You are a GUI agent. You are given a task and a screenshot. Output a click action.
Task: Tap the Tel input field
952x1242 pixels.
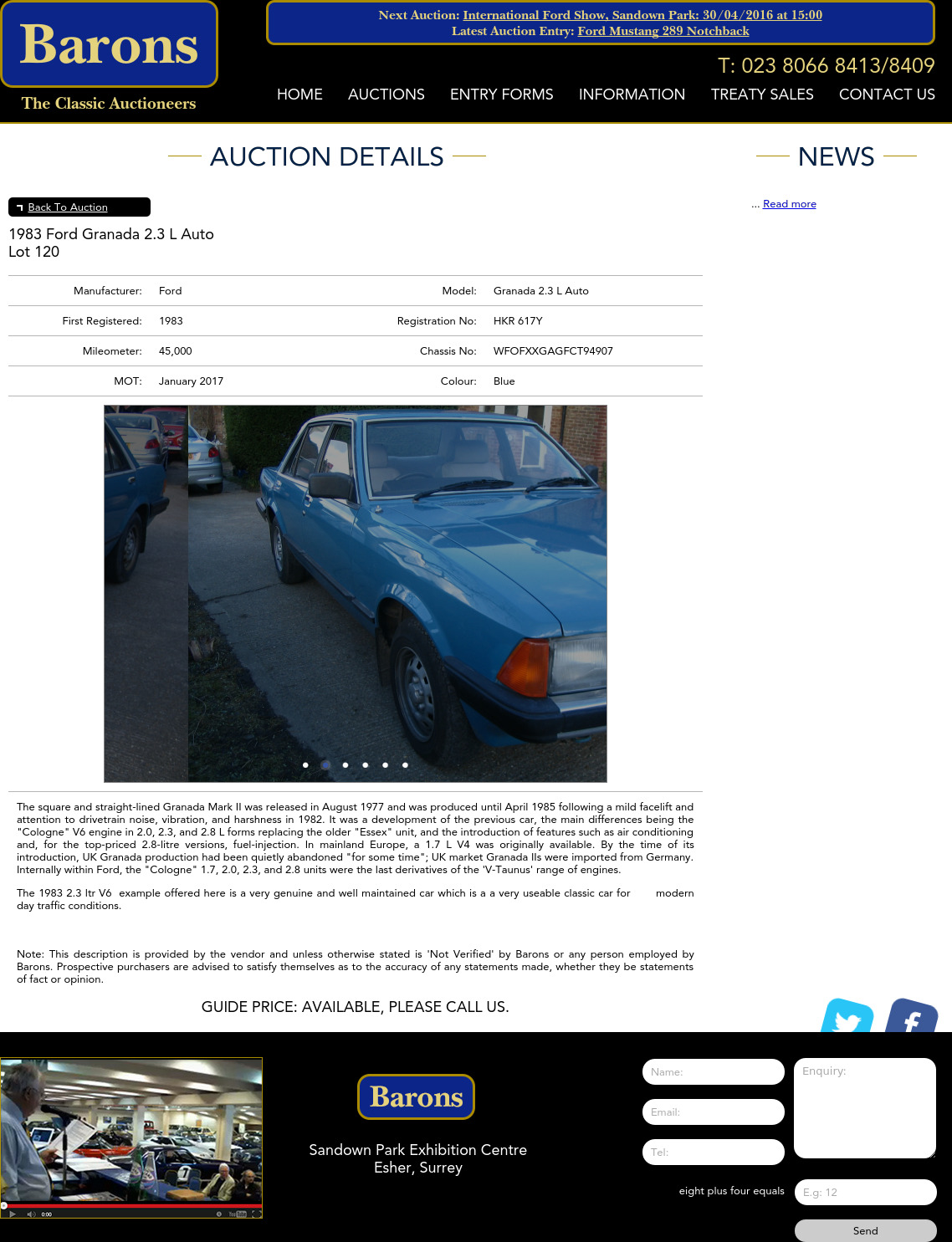(x=713, y=1152)
